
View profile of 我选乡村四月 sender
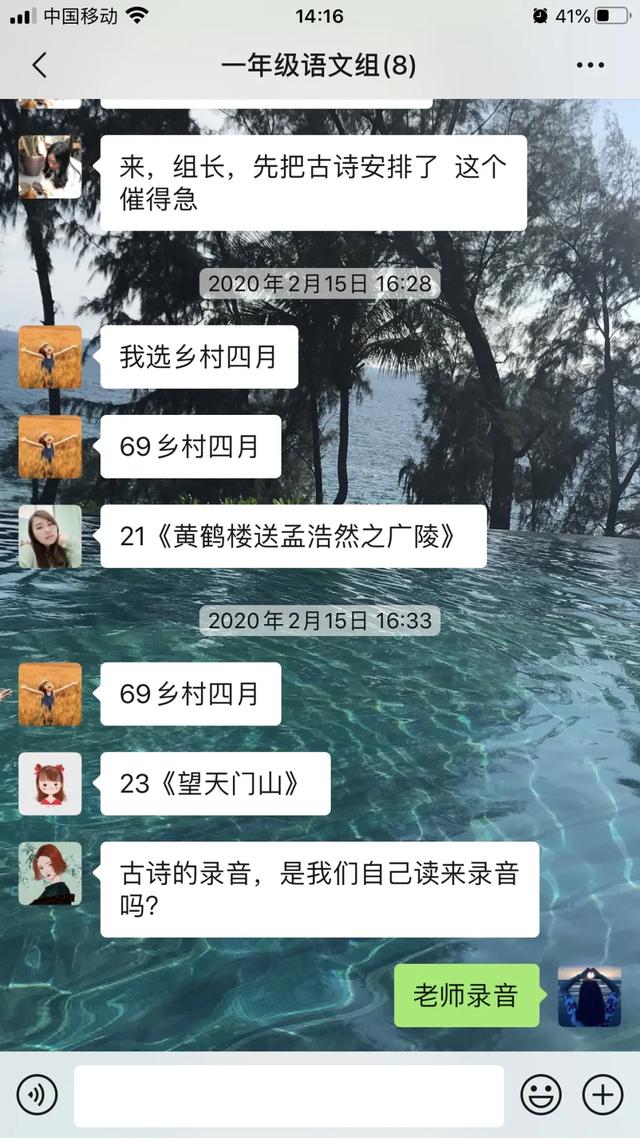coord(50,357)
